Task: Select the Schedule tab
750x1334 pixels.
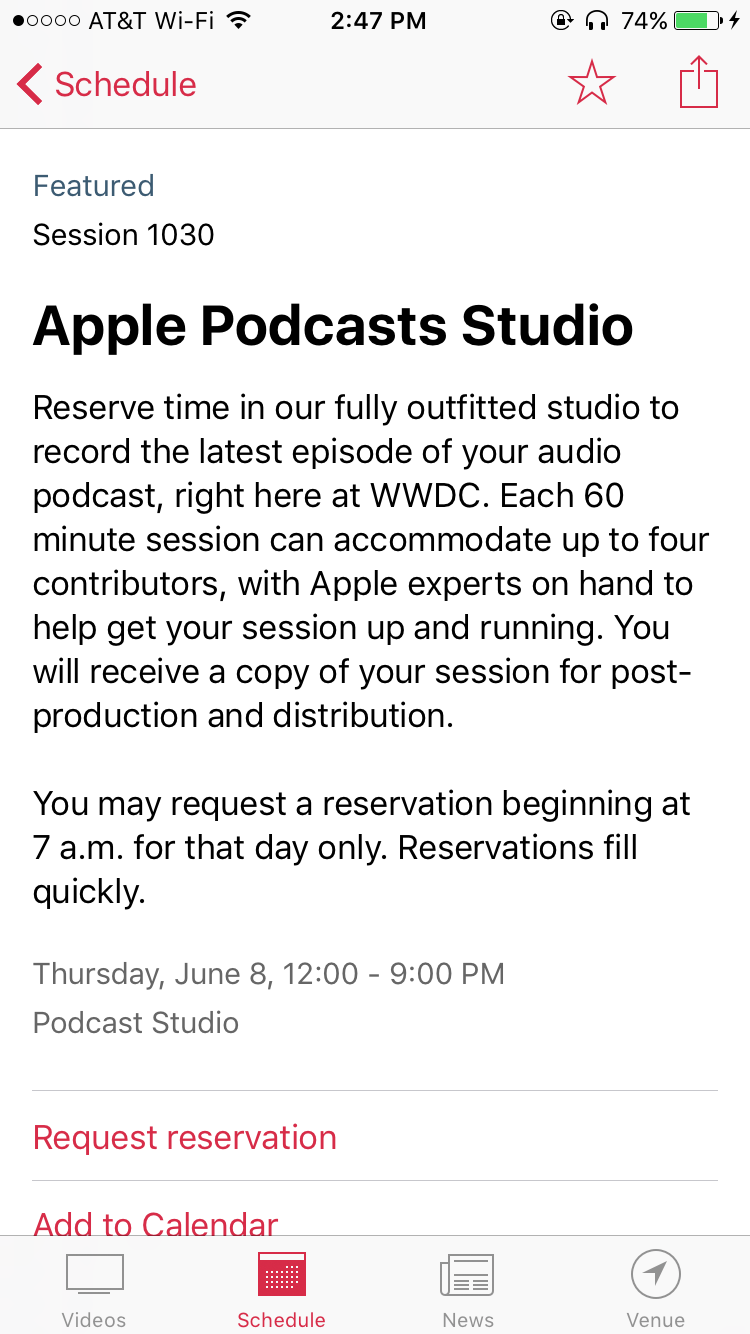Action: coord(281,1290)
